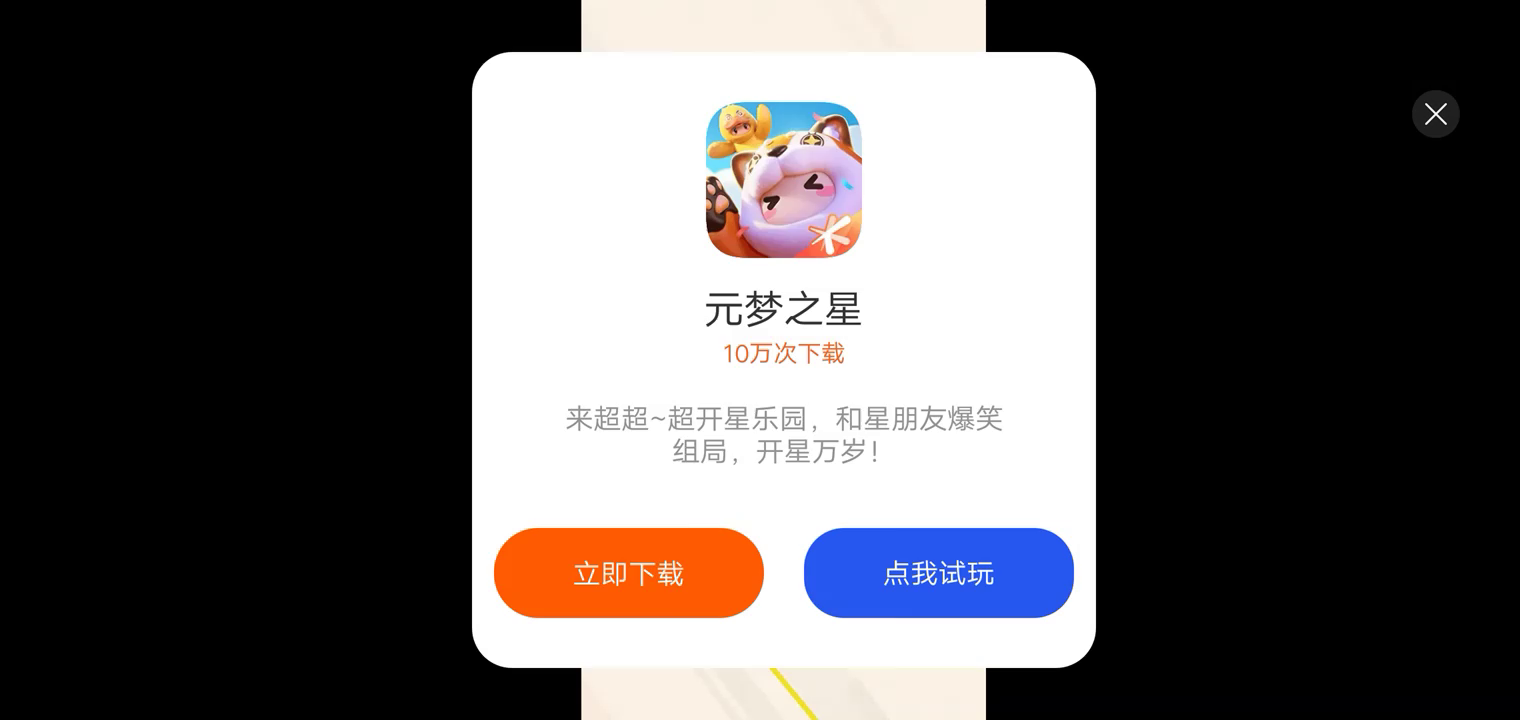Tap the orange 立即下载 button
The height and width of the screenshot is (720, 1520).
(x=628, y=573)
